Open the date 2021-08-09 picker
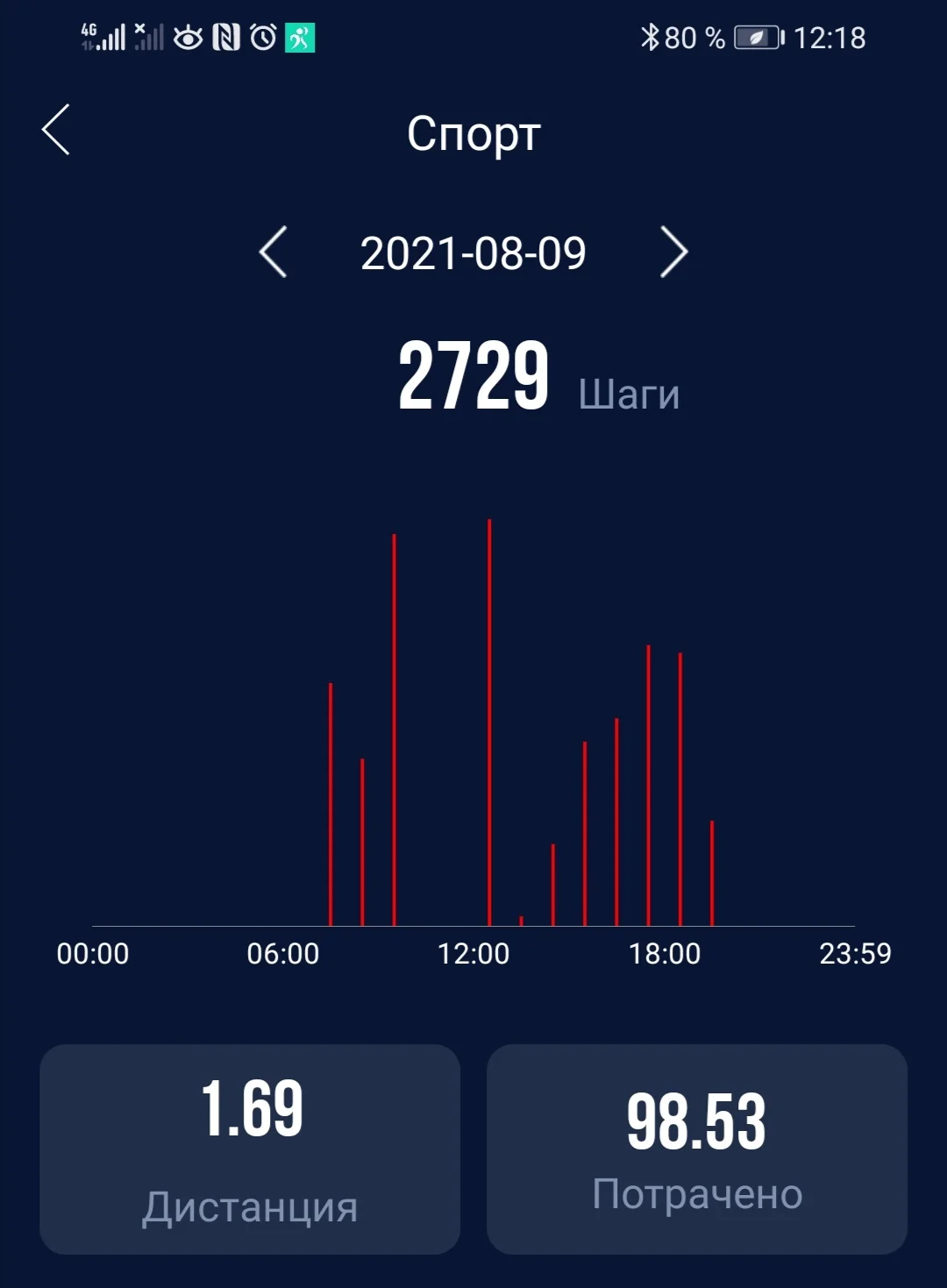The width and height of the screenshot is (947, 1288). (473, 253)
